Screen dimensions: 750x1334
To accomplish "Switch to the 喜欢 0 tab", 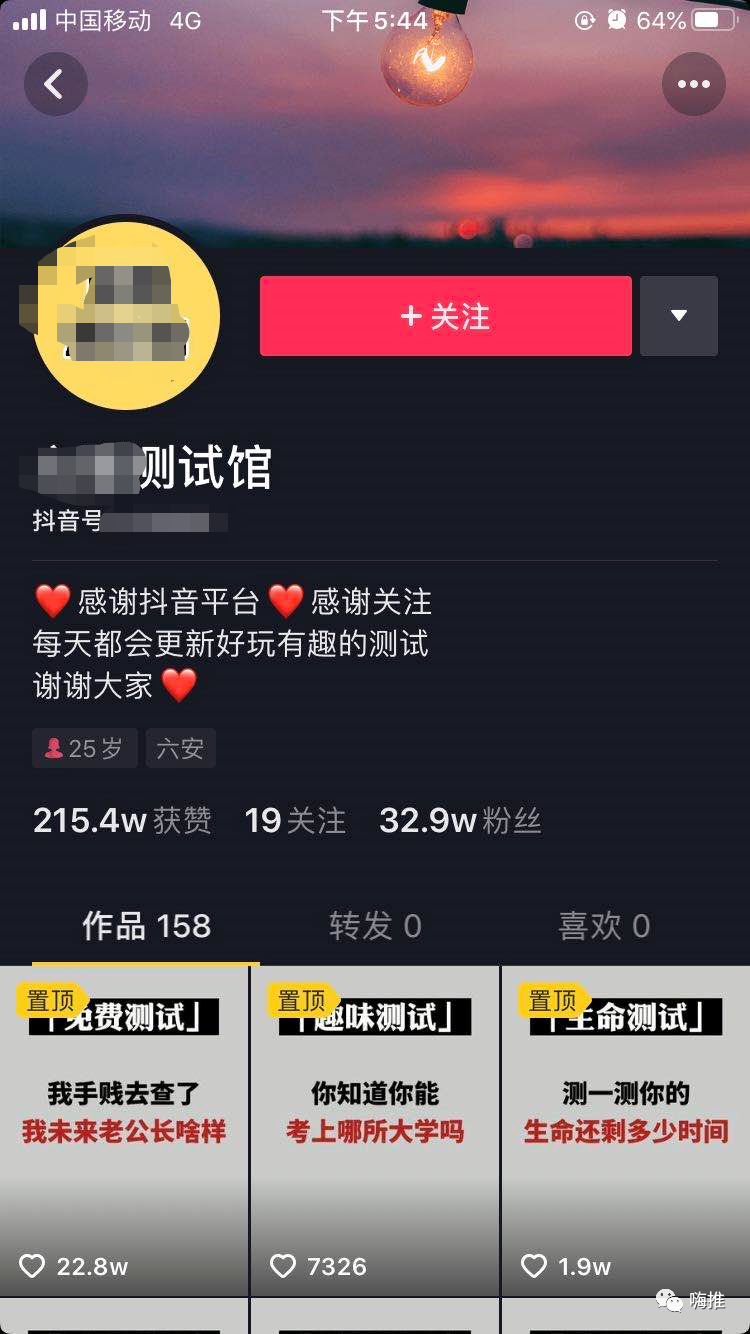I will click(604, 926).
